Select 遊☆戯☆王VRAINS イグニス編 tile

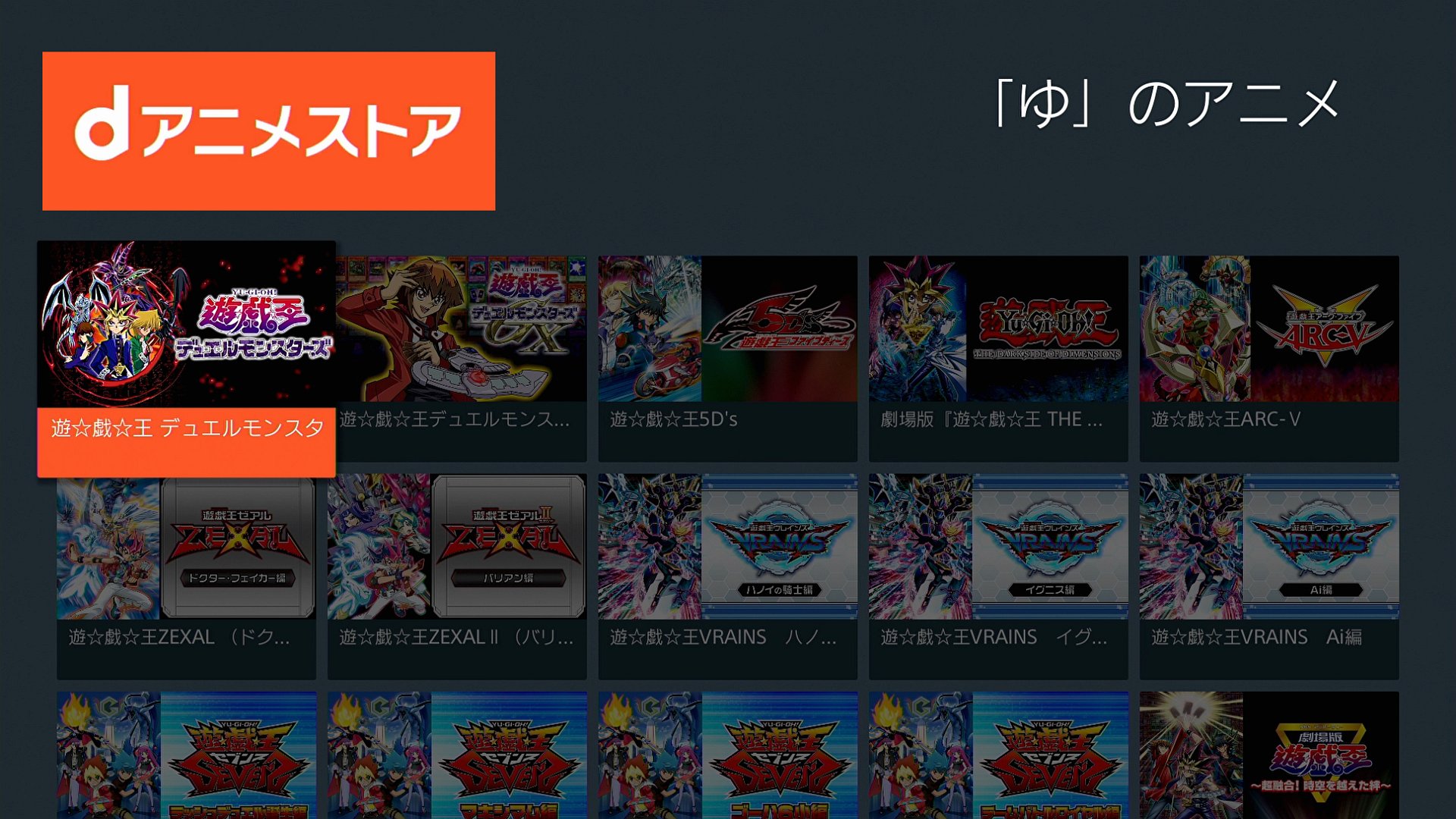click(998, 575)
